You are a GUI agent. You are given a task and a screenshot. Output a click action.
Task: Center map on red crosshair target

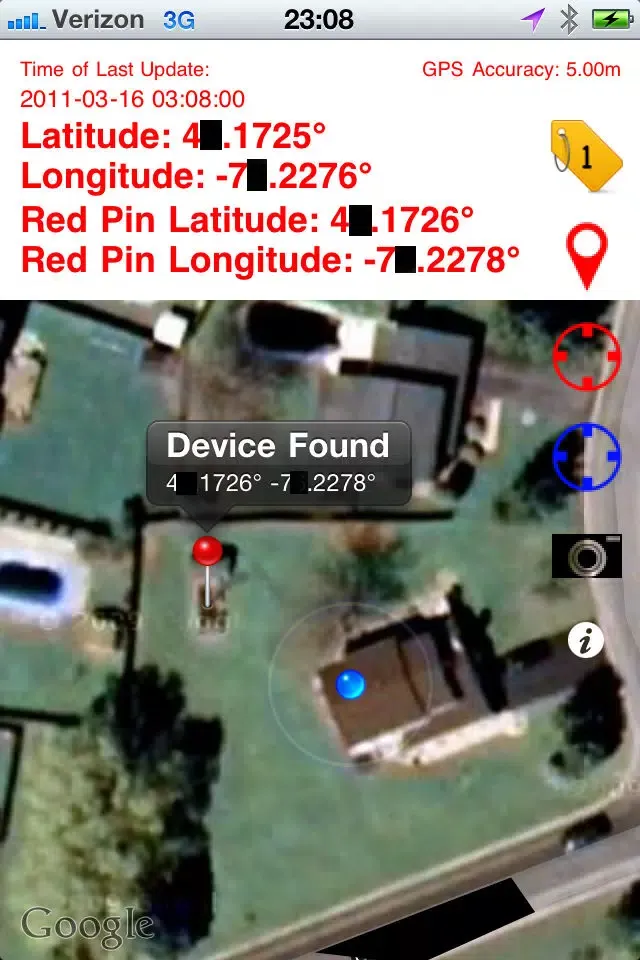click(x=587, y=357)
